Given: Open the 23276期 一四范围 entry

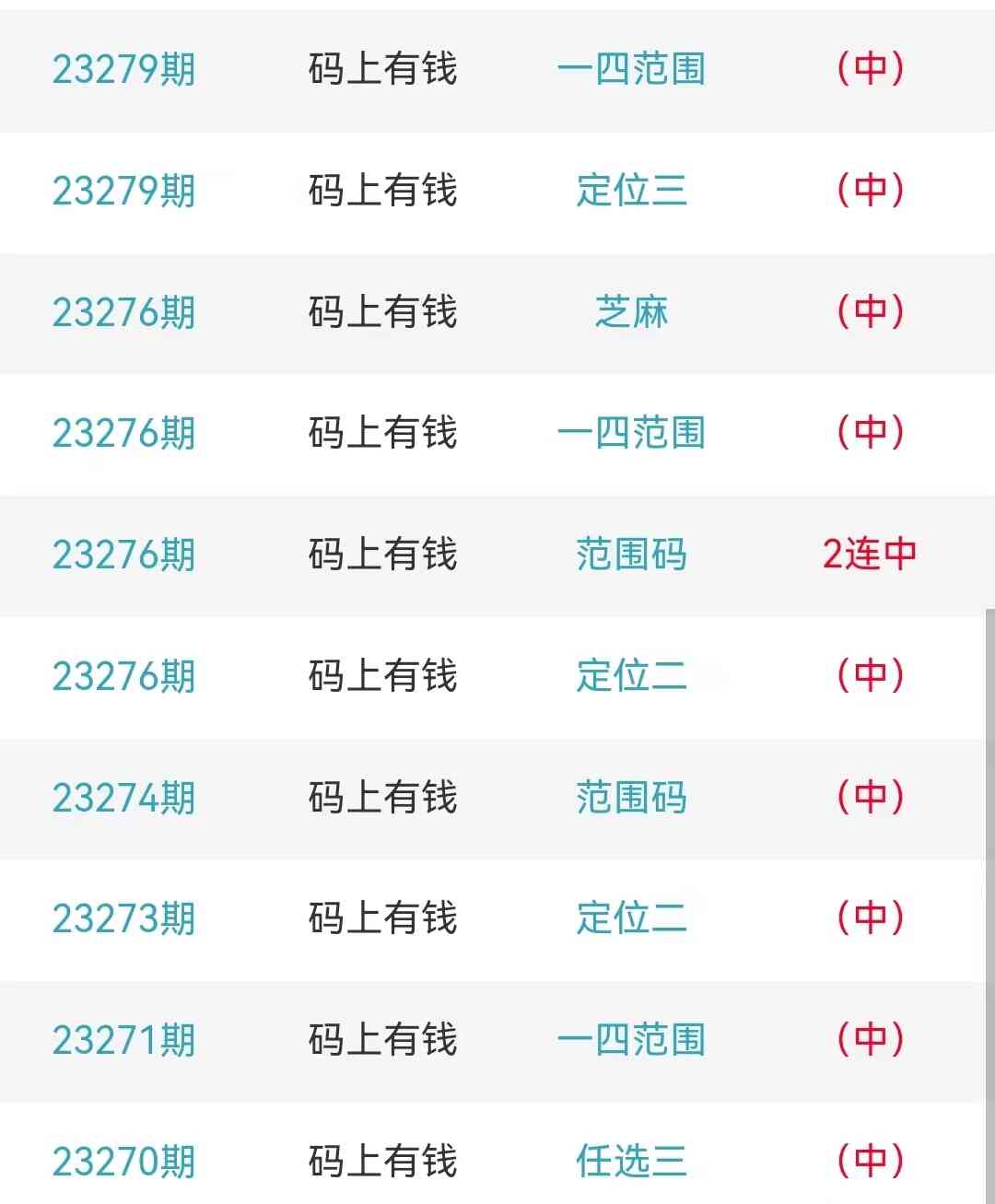Looking at the screenshot, I should 631,433.
